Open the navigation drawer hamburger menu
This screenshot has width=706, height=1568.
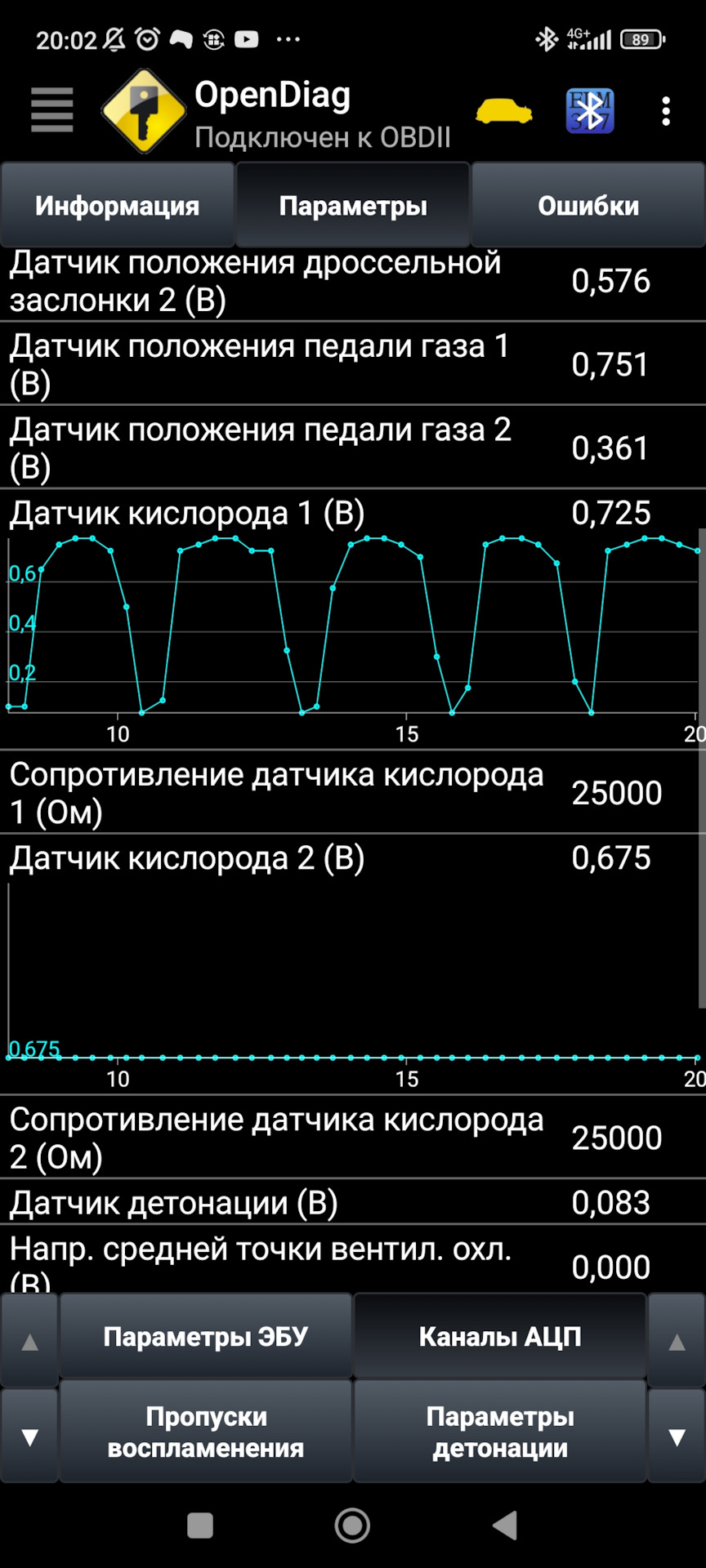point(51,111)
